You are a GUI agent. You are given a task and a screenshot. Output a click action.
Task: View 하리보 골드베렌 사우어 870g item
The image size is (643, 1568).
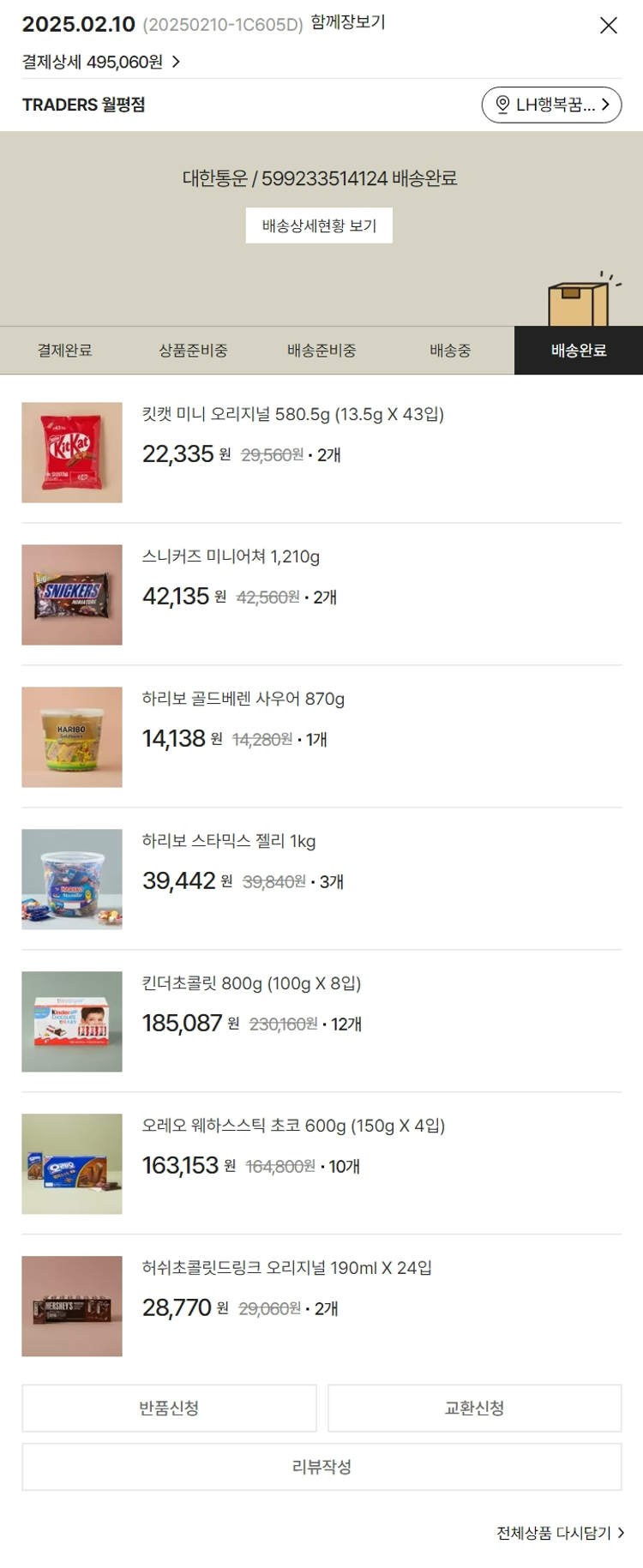click(x=243, y=700)
